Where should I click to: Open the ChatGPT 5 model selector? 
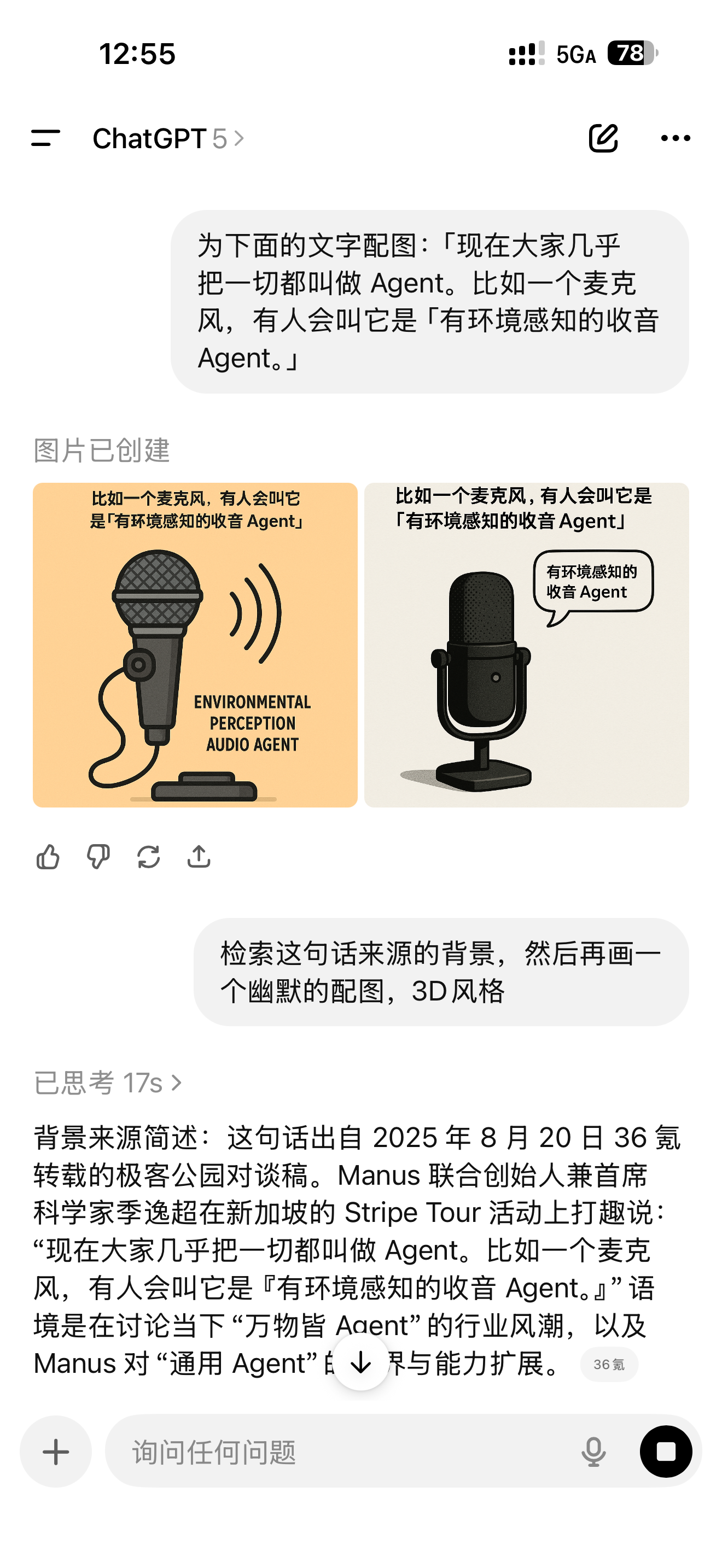click(x=168, y=139)
